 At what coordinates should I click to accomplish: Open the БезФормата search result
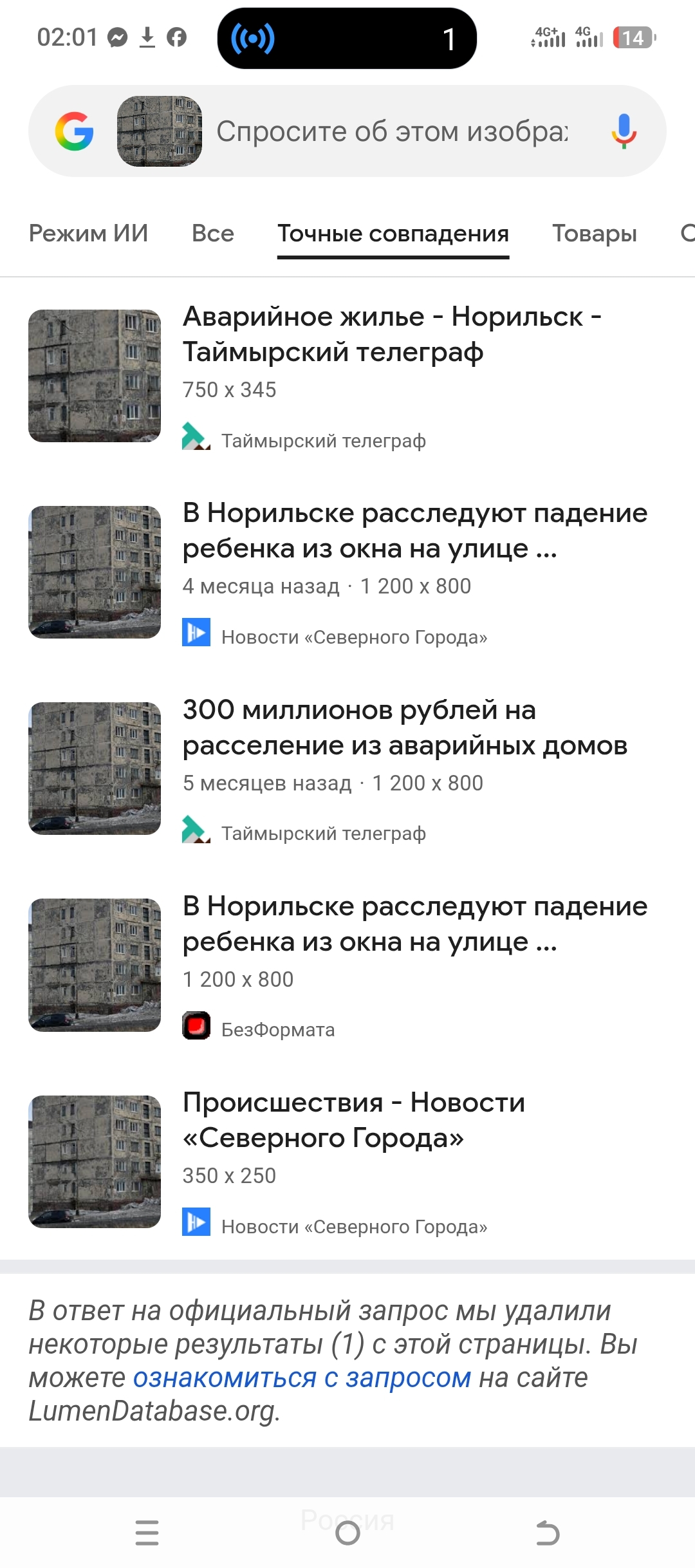coord(414,924)
